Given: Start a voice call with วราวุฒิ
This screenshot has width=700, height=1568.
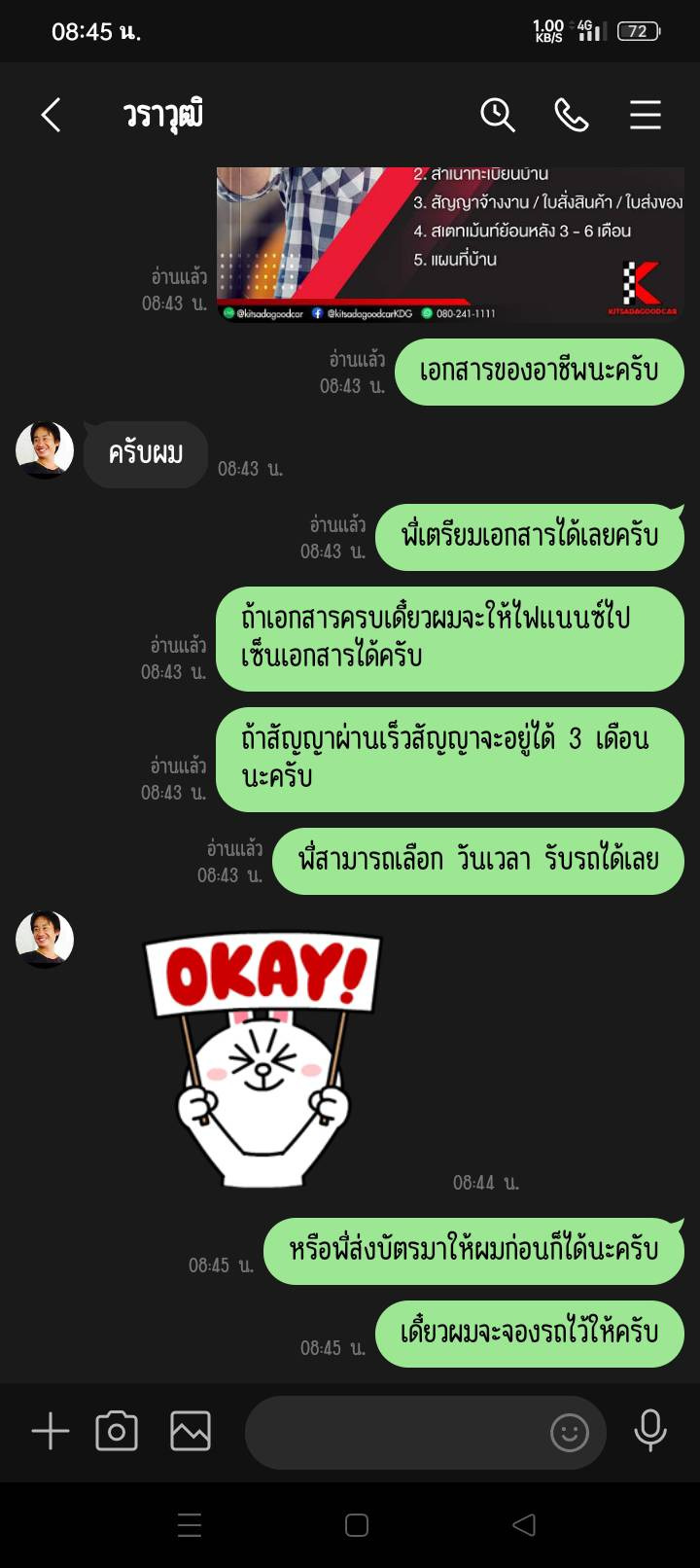Looking at the screenshot, I should (x=572, y=115).
